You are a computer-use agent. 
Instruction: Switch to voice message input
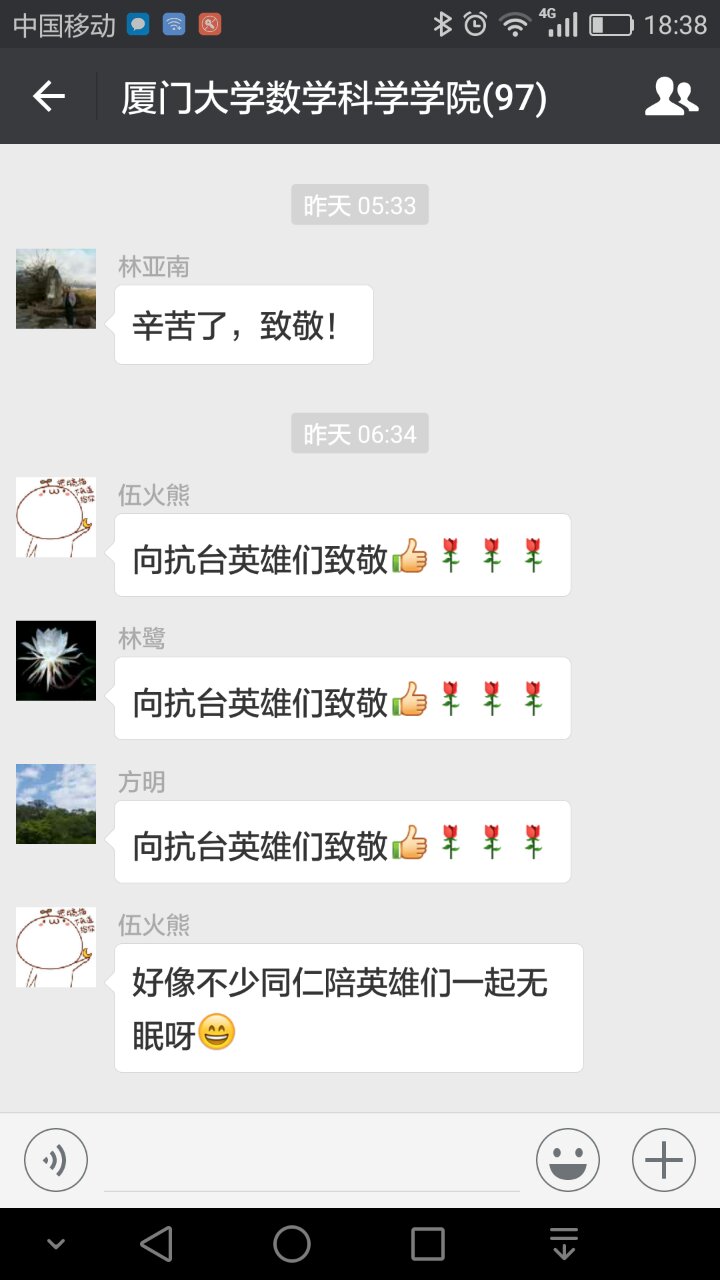tap(56, 1160)
